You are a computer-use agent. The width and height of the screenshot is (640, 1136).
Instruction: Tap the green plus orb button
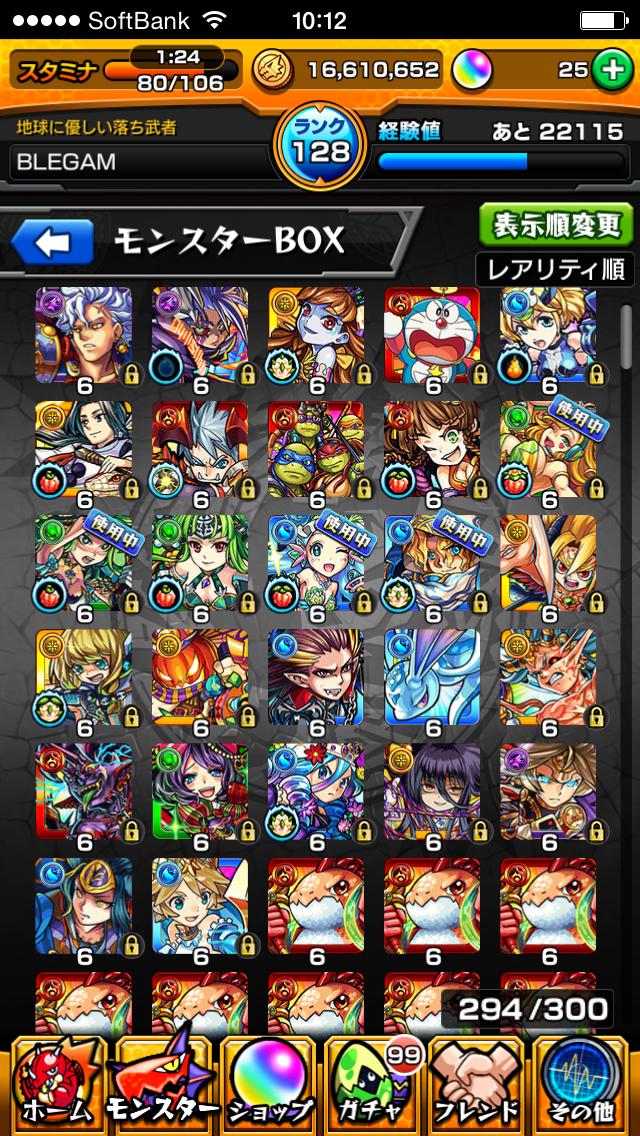pos(609,69)
